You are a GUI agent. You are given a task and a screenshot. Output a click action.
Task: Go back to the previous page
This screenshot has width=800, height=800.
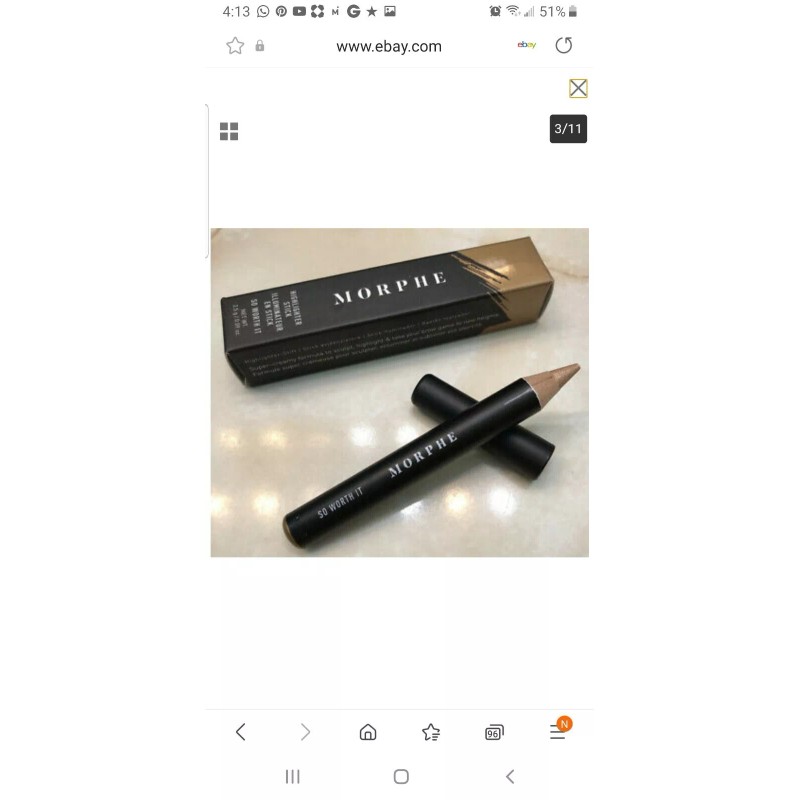240,732
